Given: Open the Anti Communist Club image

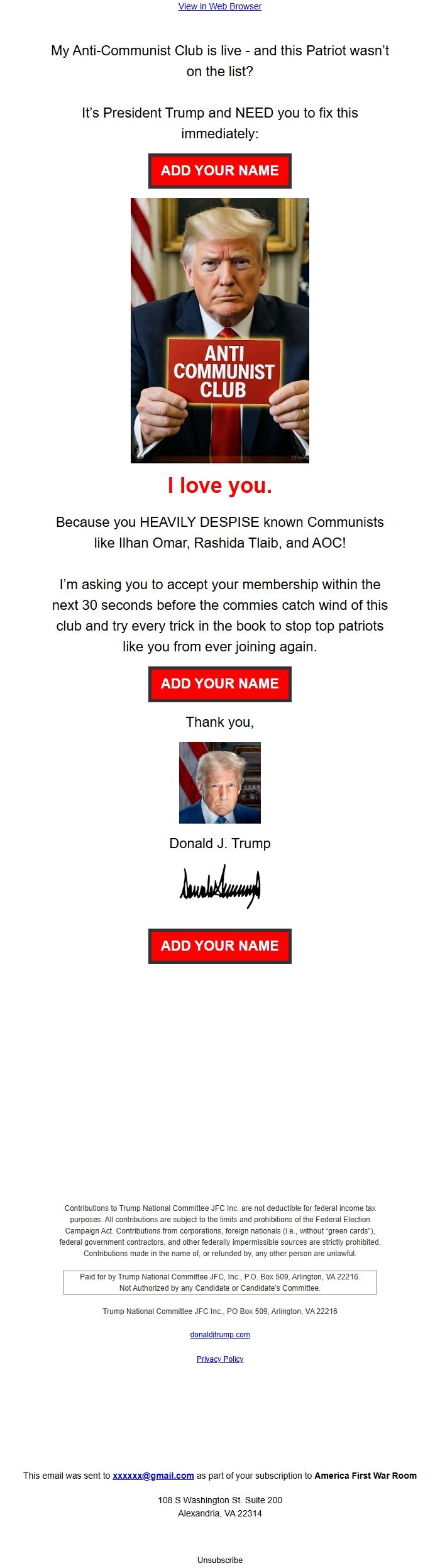Looking at the screenshot, I should pos(220,331).
